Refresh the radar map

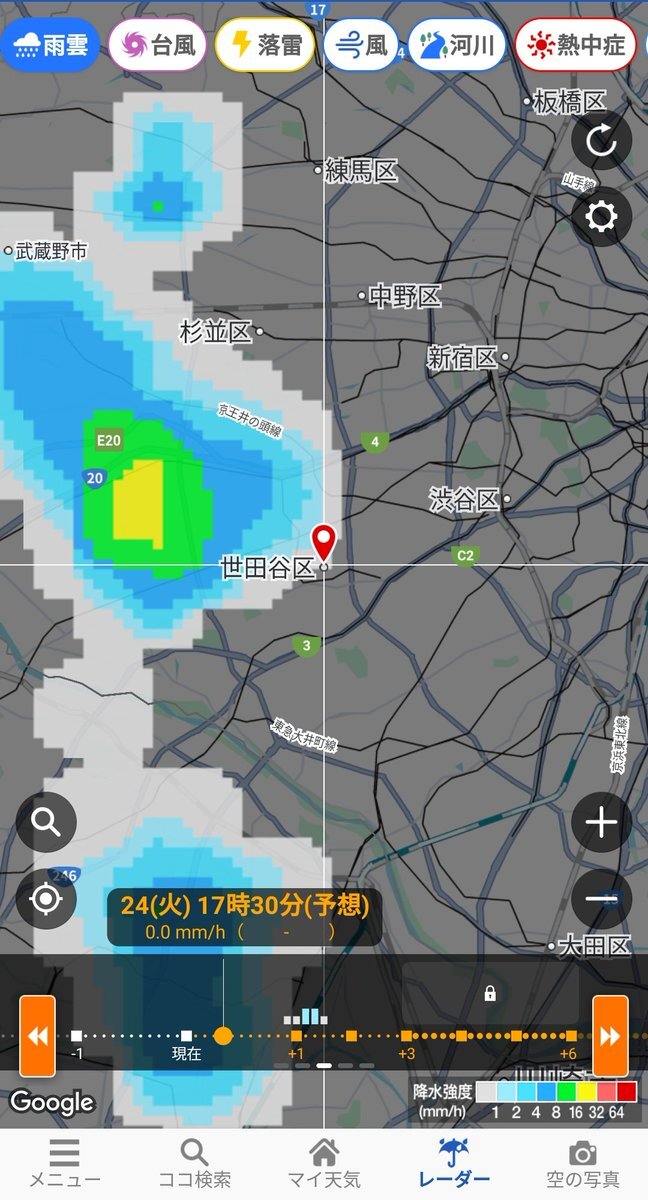(601, 141)
